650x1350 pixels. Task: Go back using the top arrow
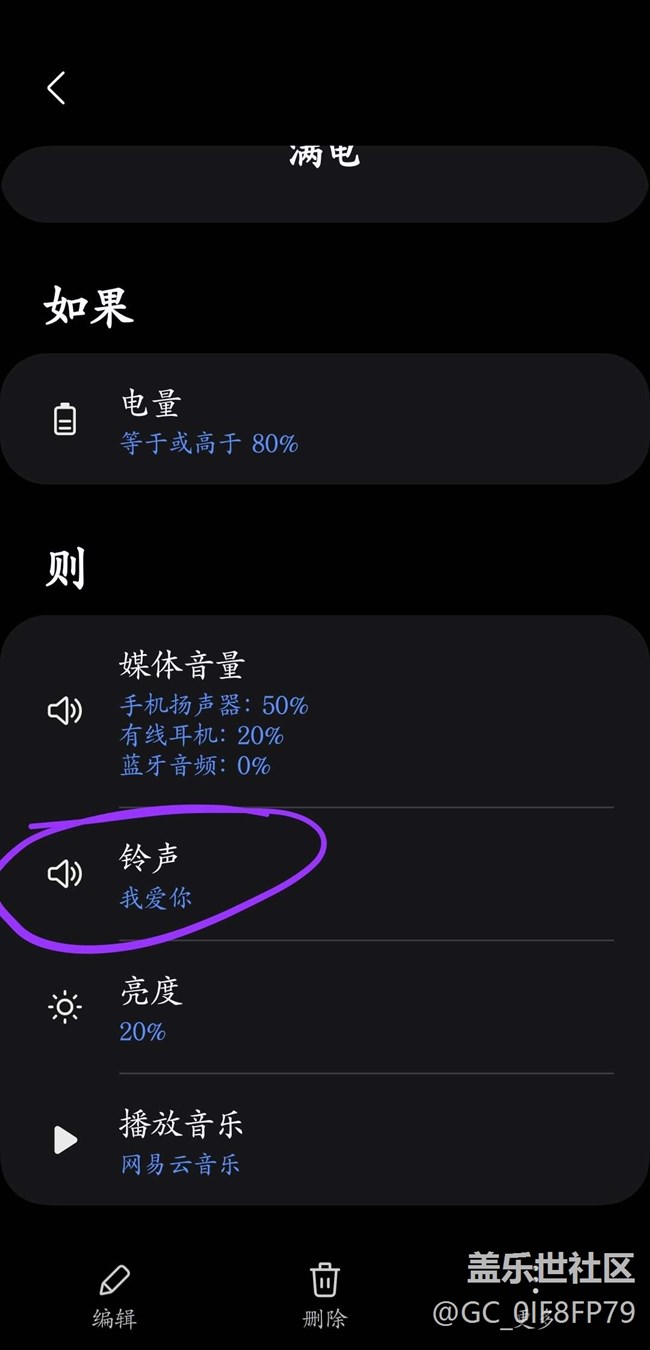[x=56, y=88]
